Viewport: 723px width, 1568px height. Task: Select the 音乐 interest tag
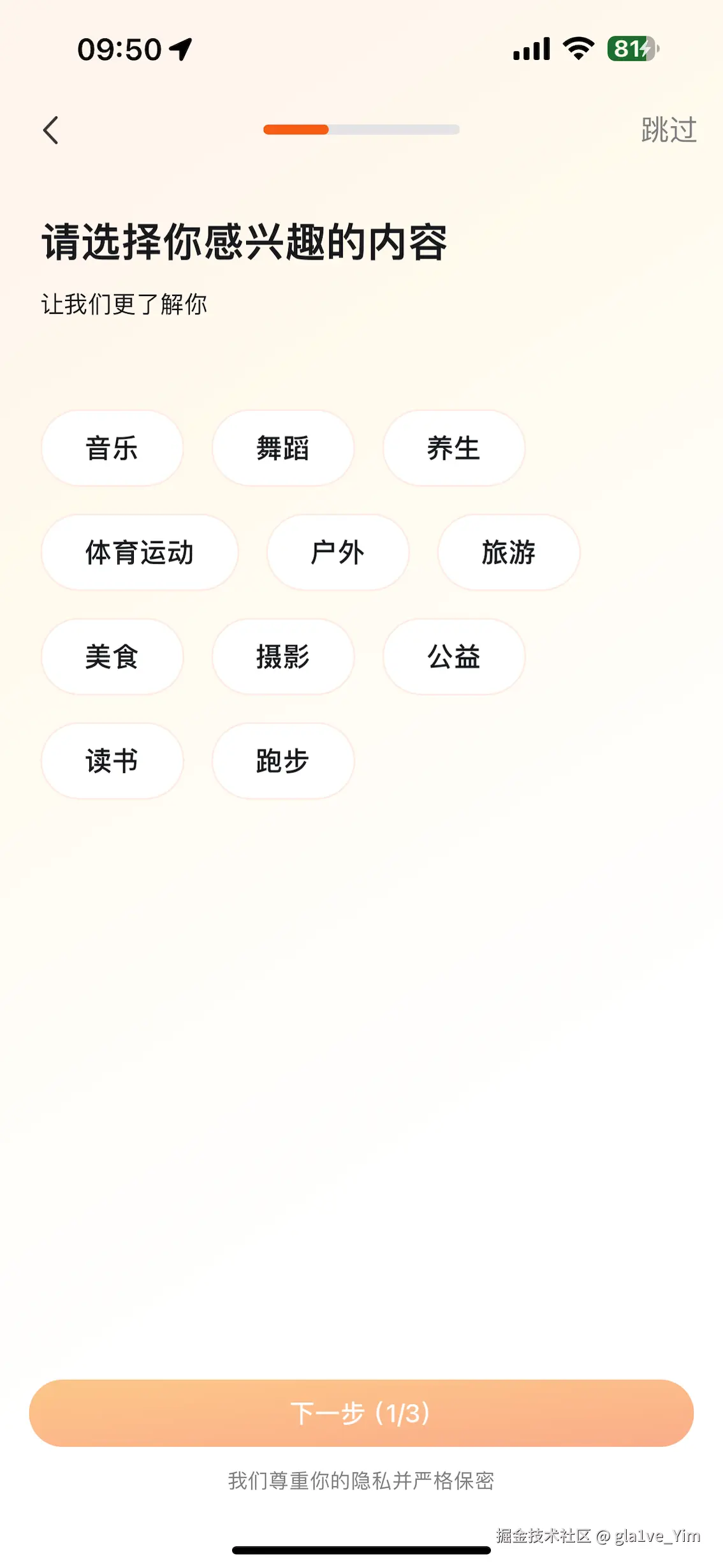click(112, 448)
